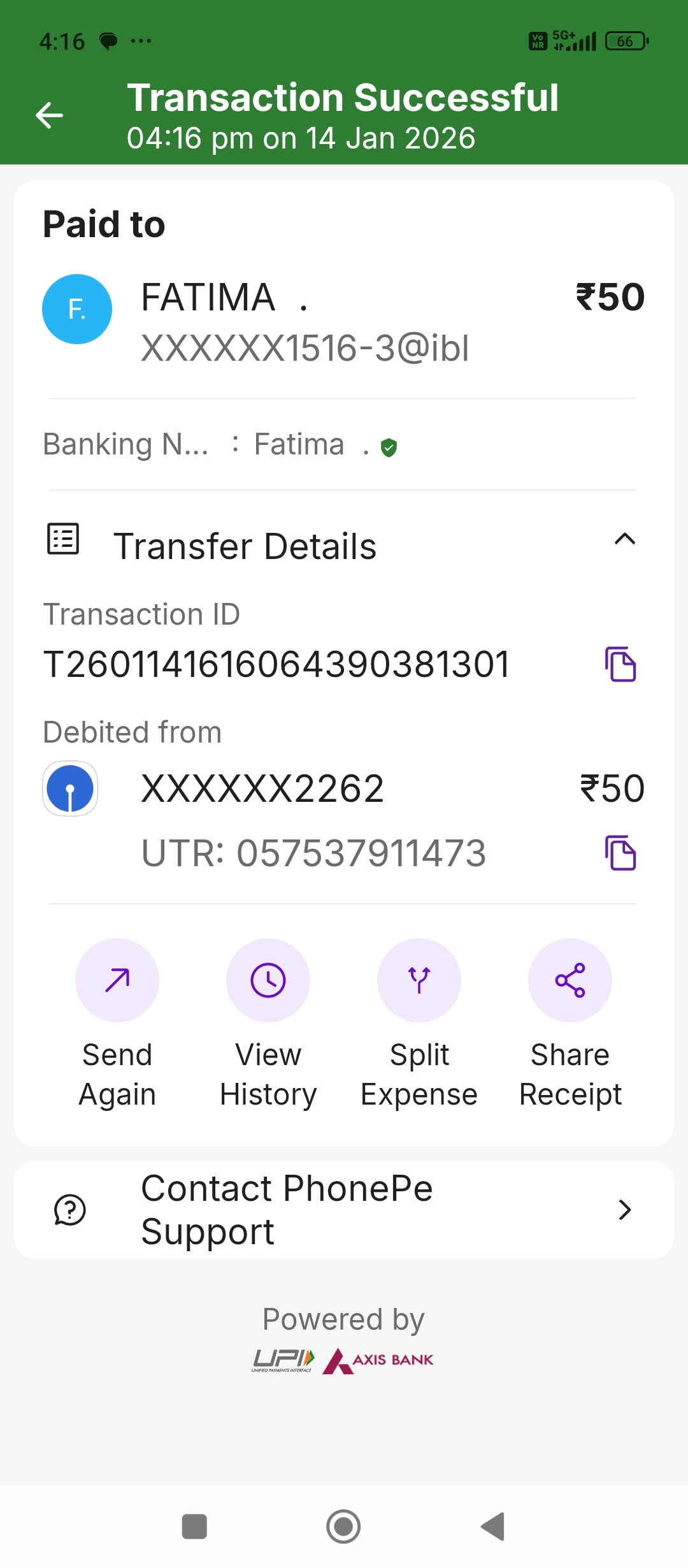Open View History
Image resolution: width=688 pixels, height=1568 pixels.
[268, 980]
